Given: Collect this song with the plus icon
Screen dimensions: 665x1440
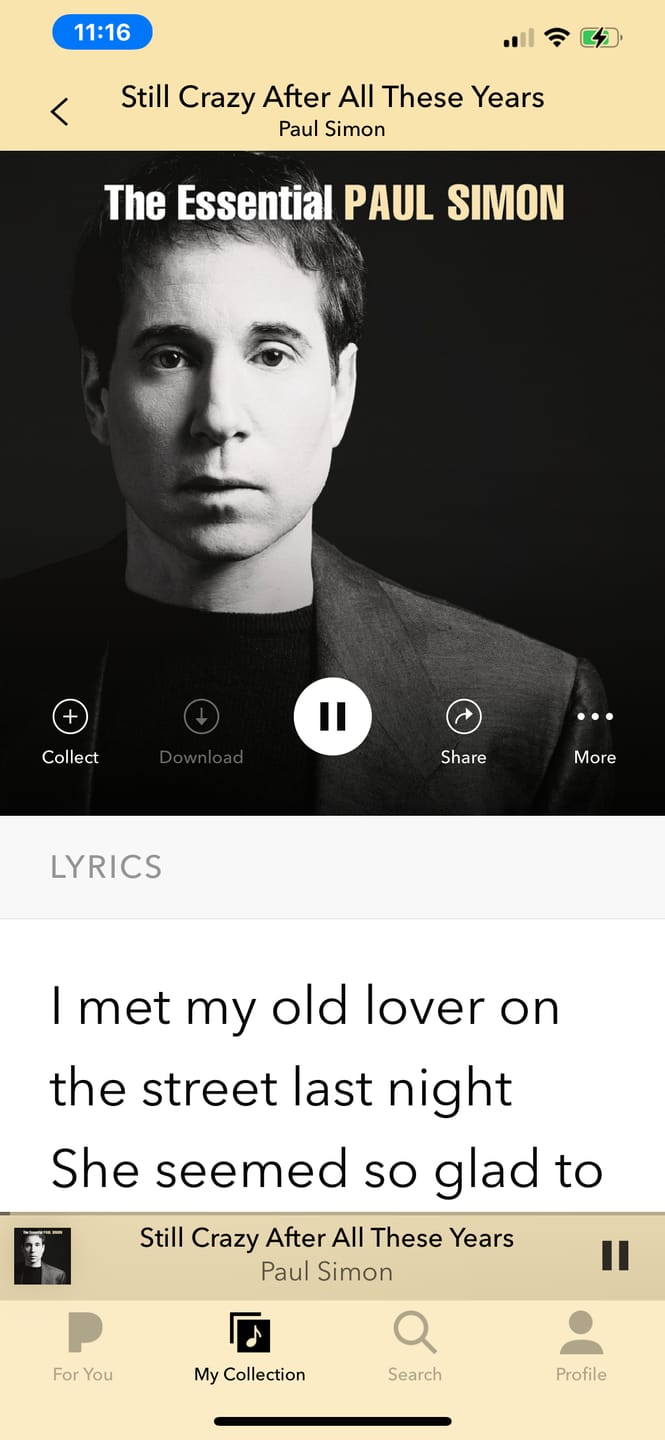Looking at the screenshot, I should point(70,716).
